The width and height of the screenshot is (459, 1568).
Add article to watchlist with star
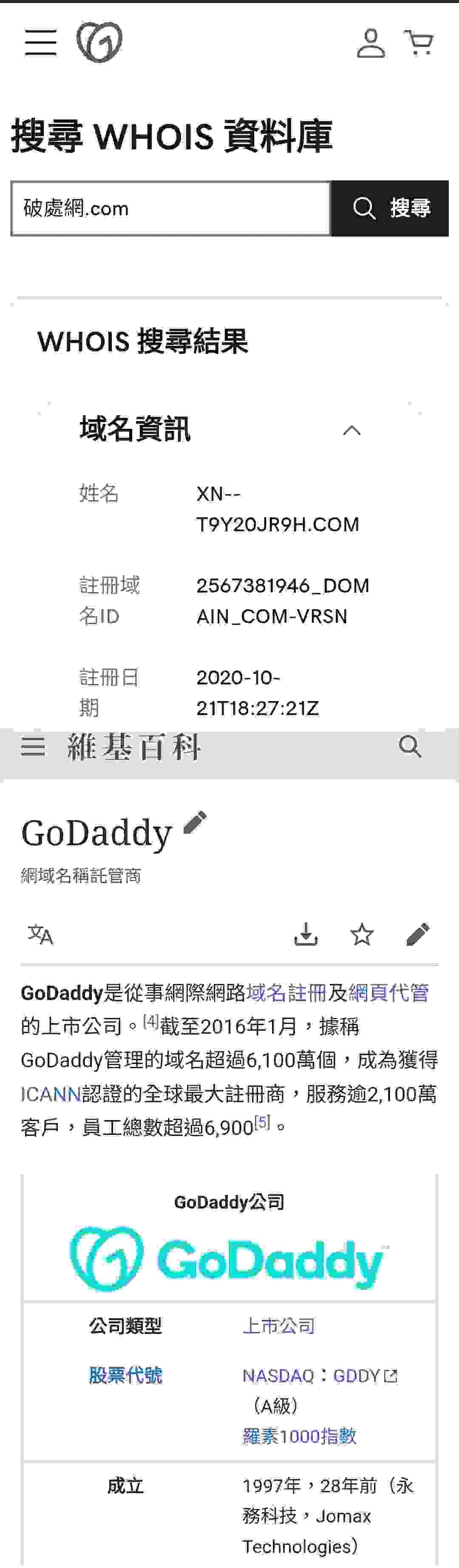[362, 934]
